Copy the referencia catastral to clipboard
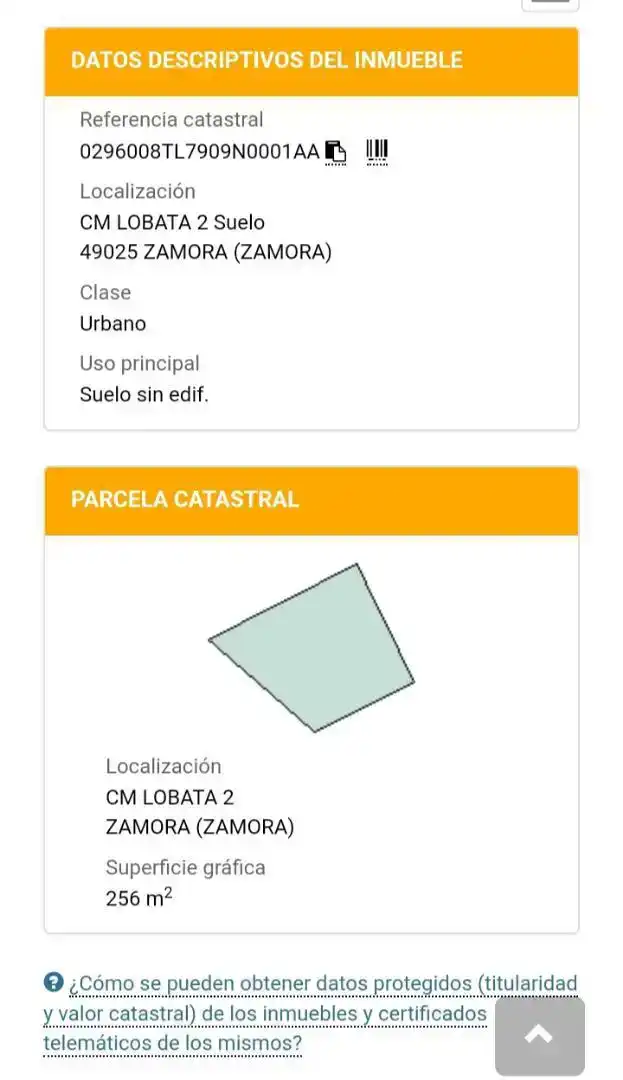This screenshot has height=1080, width=623. (x=335, y=151)
